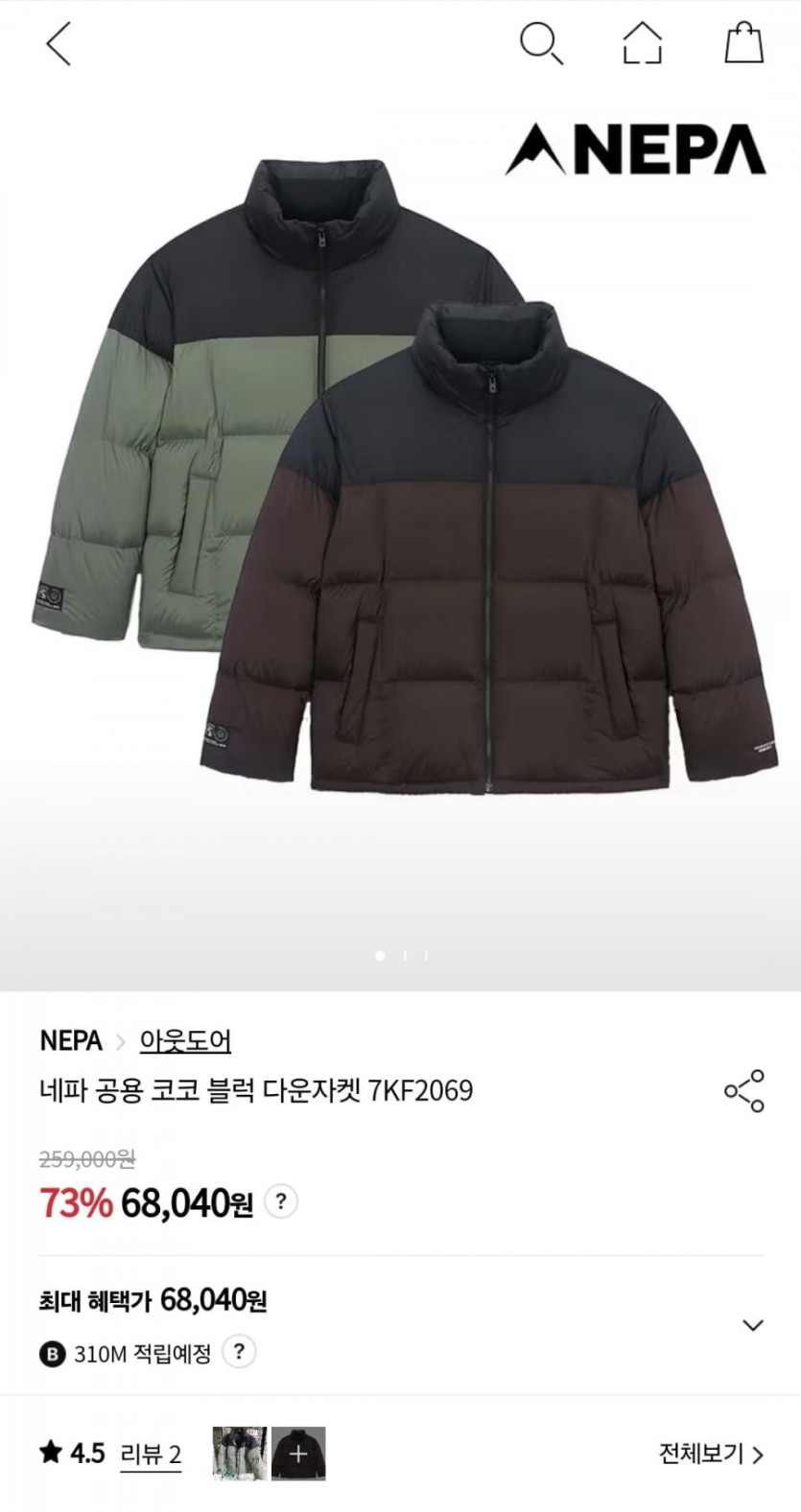Open more review photos thumbnail

[298, 1454]
